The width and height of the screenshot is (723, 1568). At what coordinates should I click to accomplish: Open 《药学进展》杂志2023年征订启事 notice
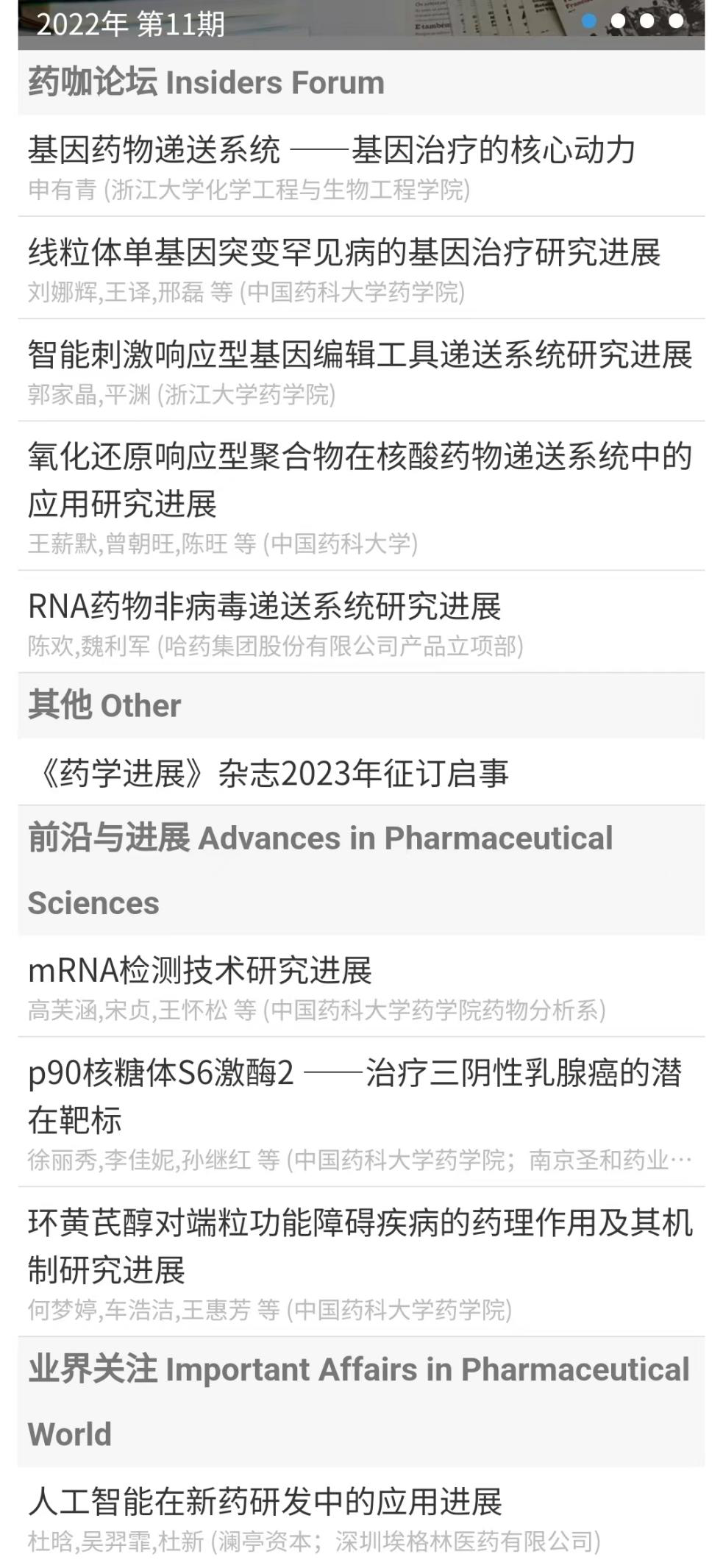click(361, 772)
